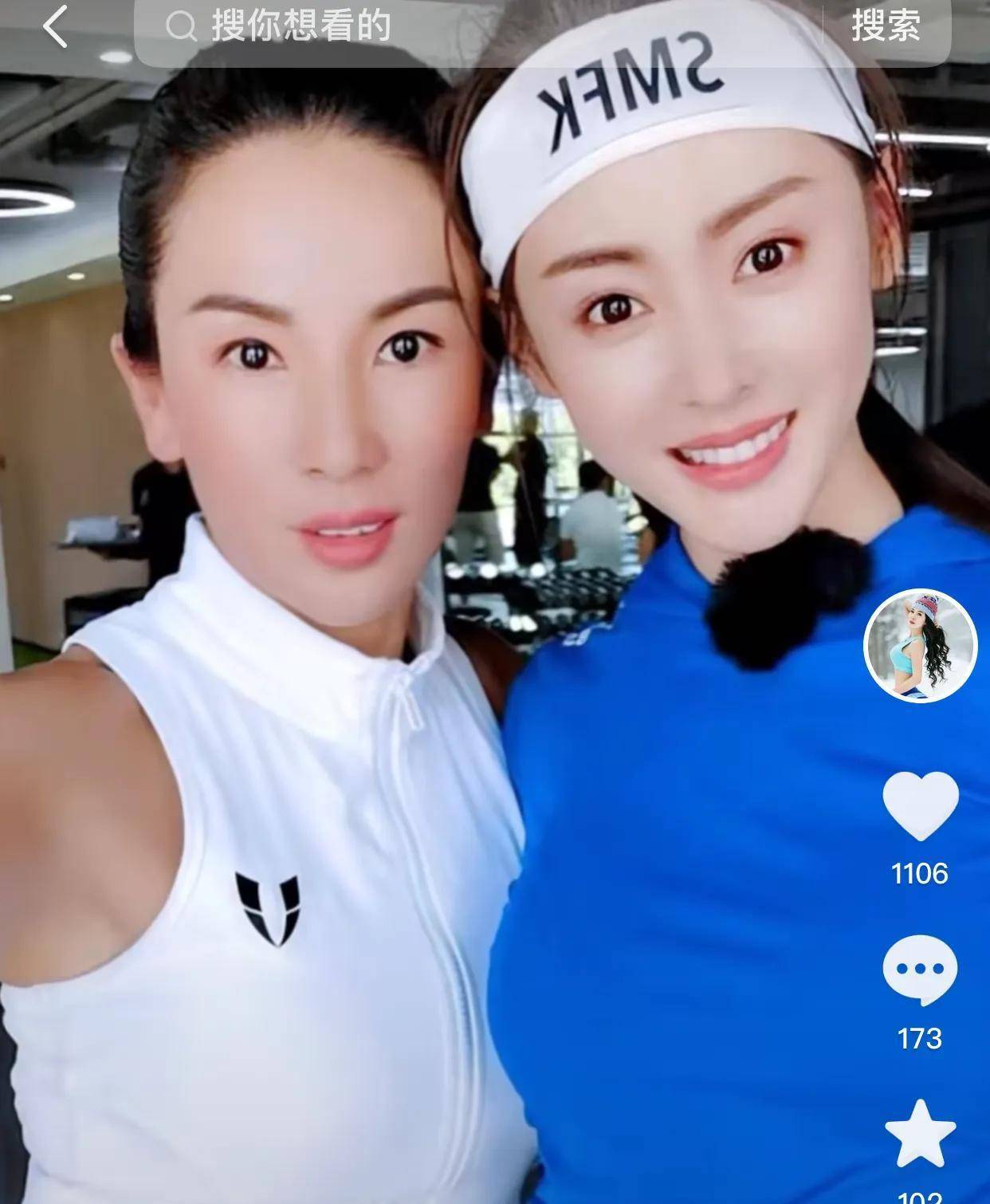
Task: Open the comments bubble icon
Action: [920, 970]
